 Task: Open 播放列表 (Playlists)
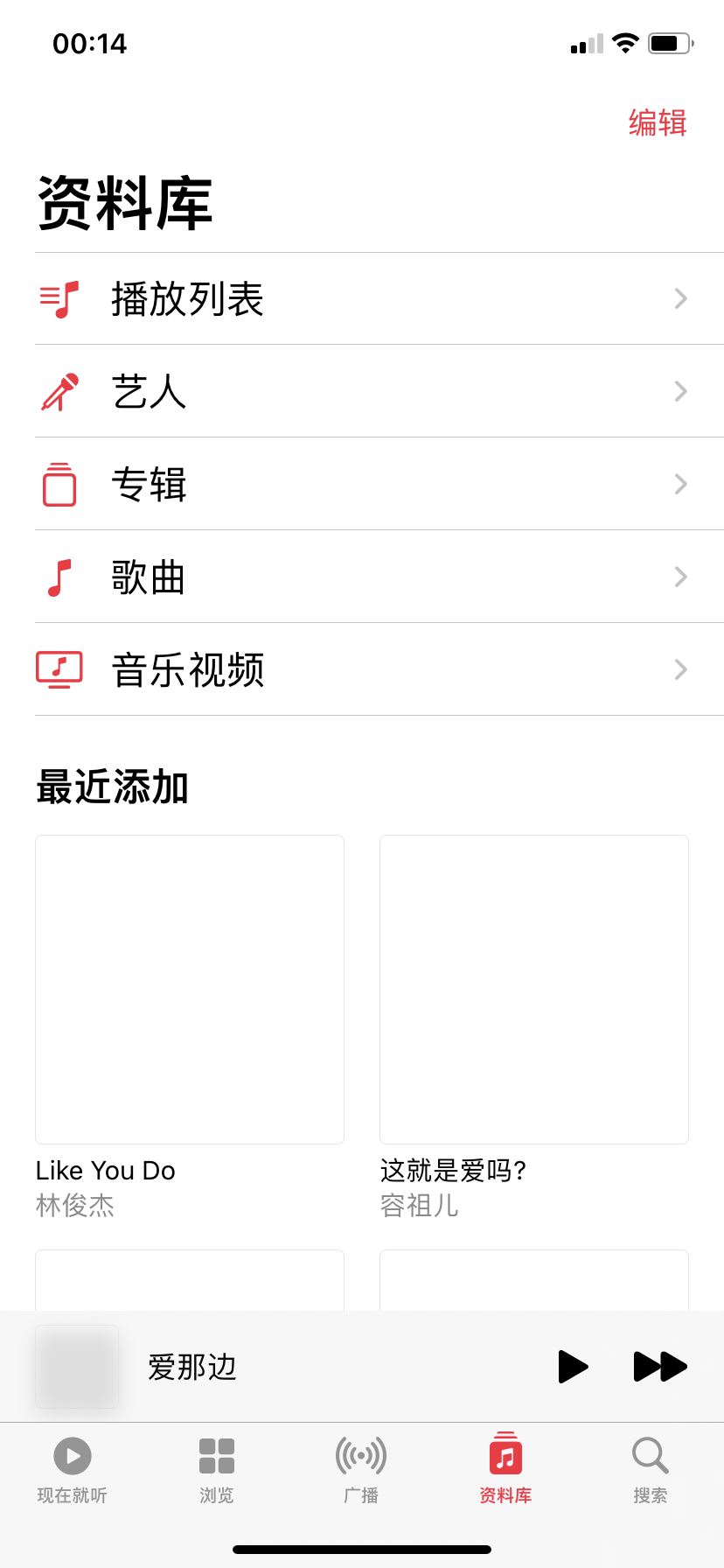point(362,299)
